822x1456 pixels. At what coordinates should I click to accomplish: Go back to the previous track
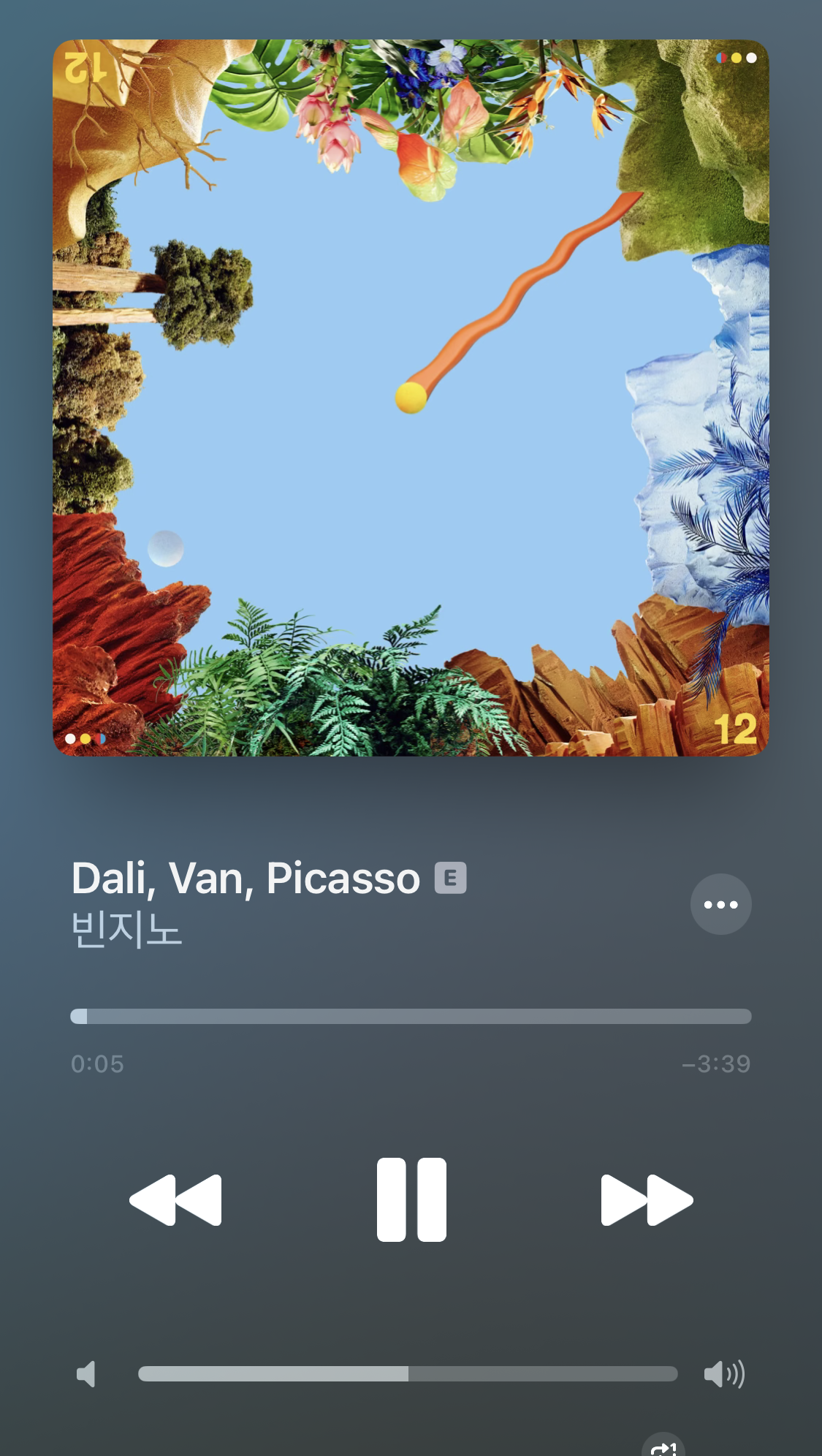pyautogui.click(x=175, y=1199)
